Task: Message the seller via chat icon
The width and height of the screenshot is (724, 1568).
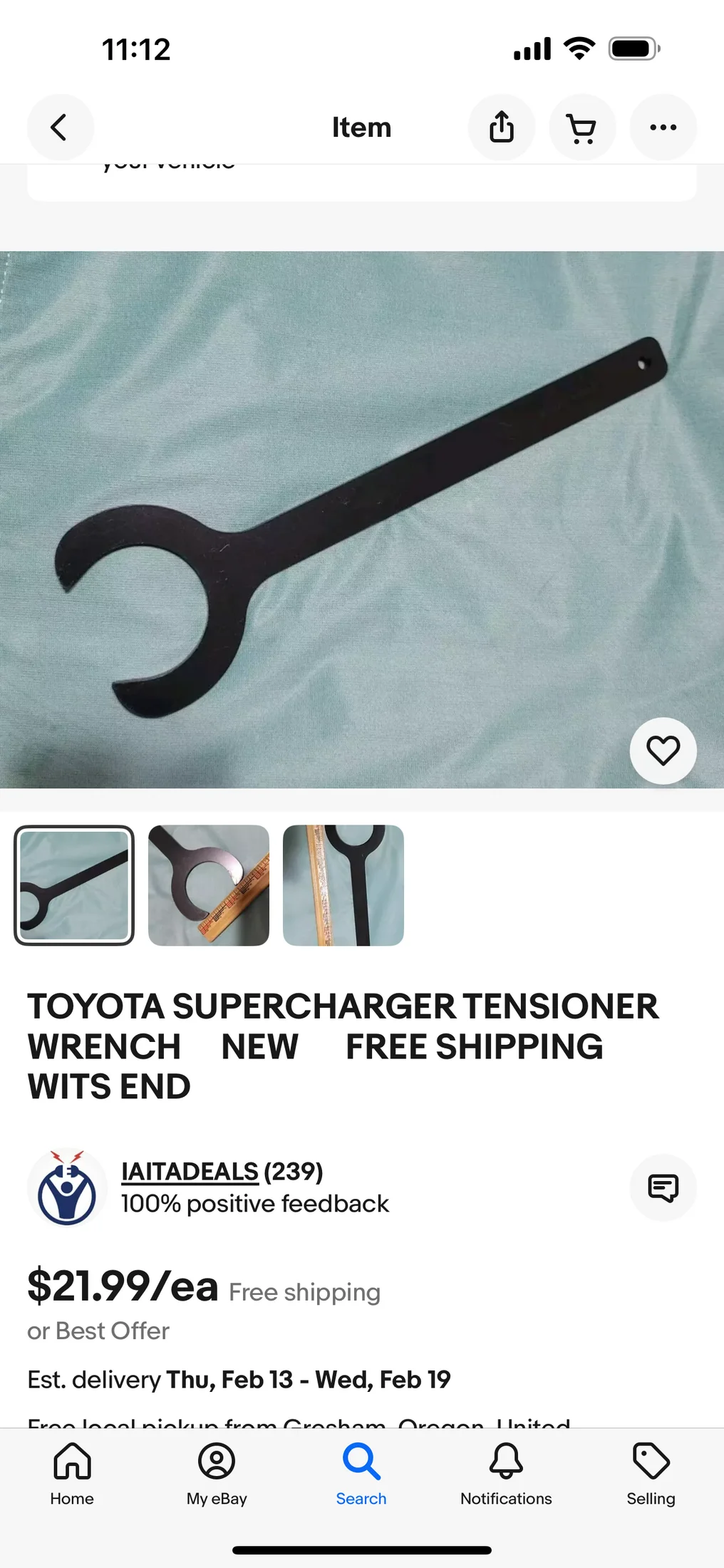Action: coord(663,1188)
